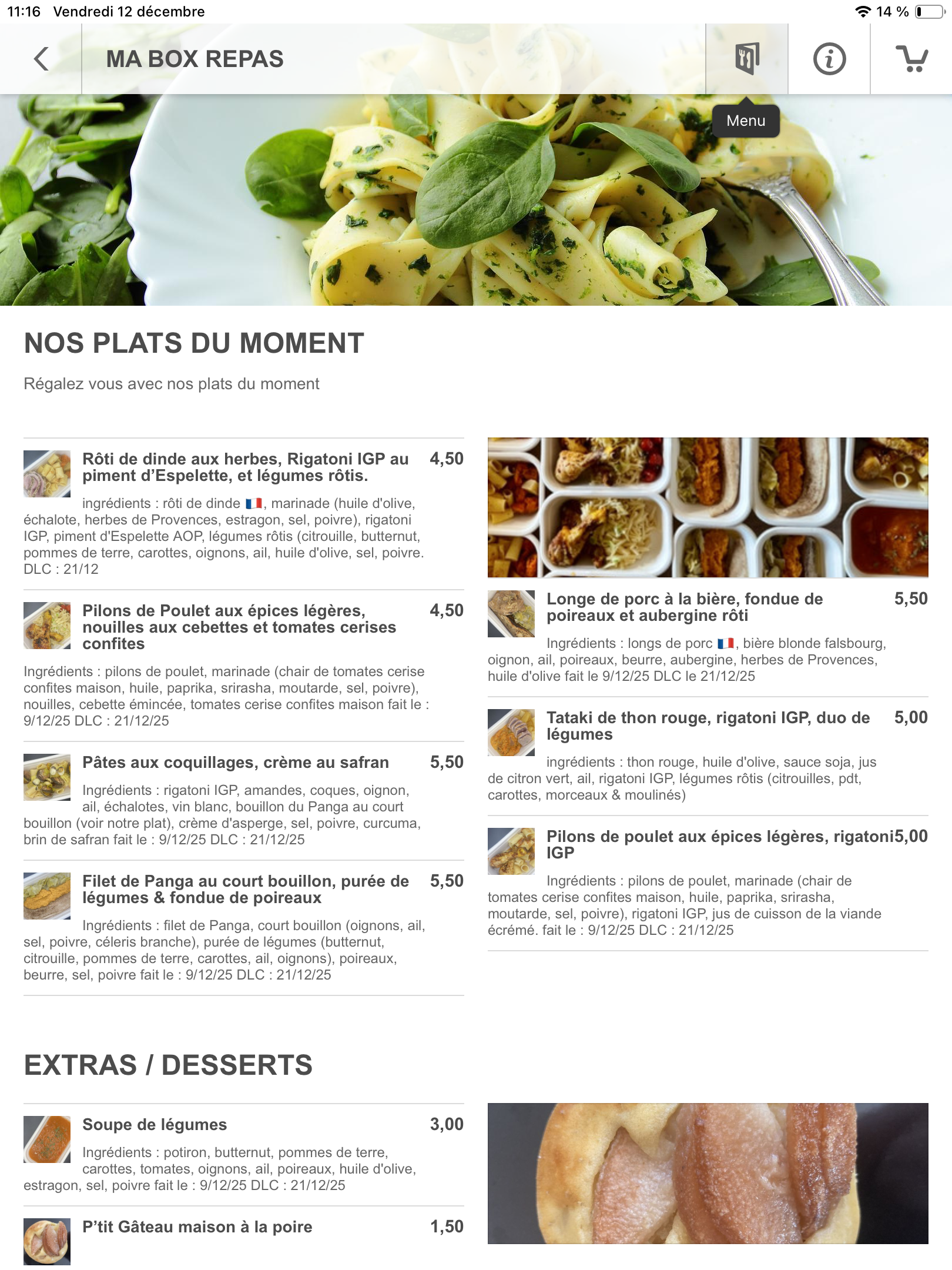The width and height of the screenshot is (952, 1270).
Task: Select Pilons de poulet with rigatoni IGP
Action: pyautogui.click(x=719, y=844)
